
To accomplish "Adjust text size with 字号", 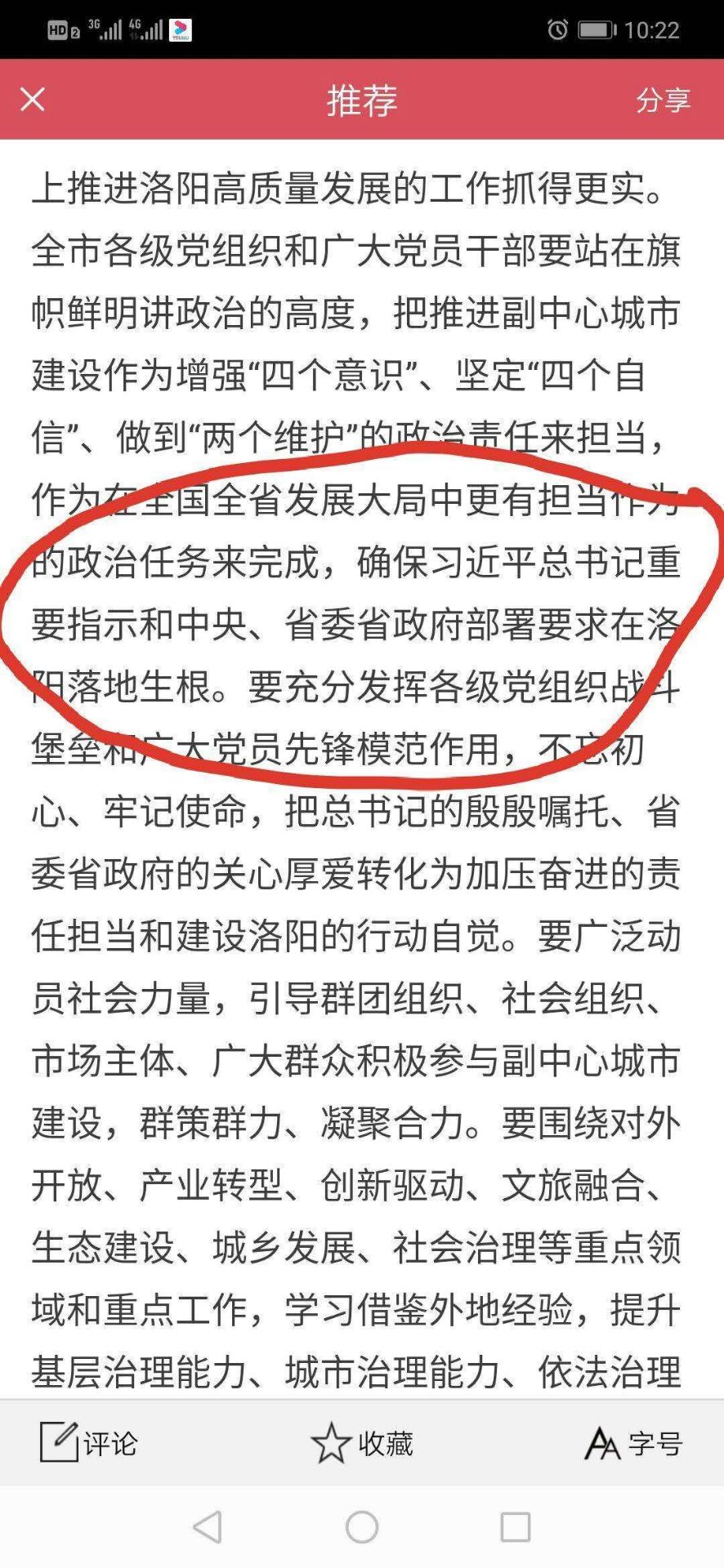I will pos(634,1443).
